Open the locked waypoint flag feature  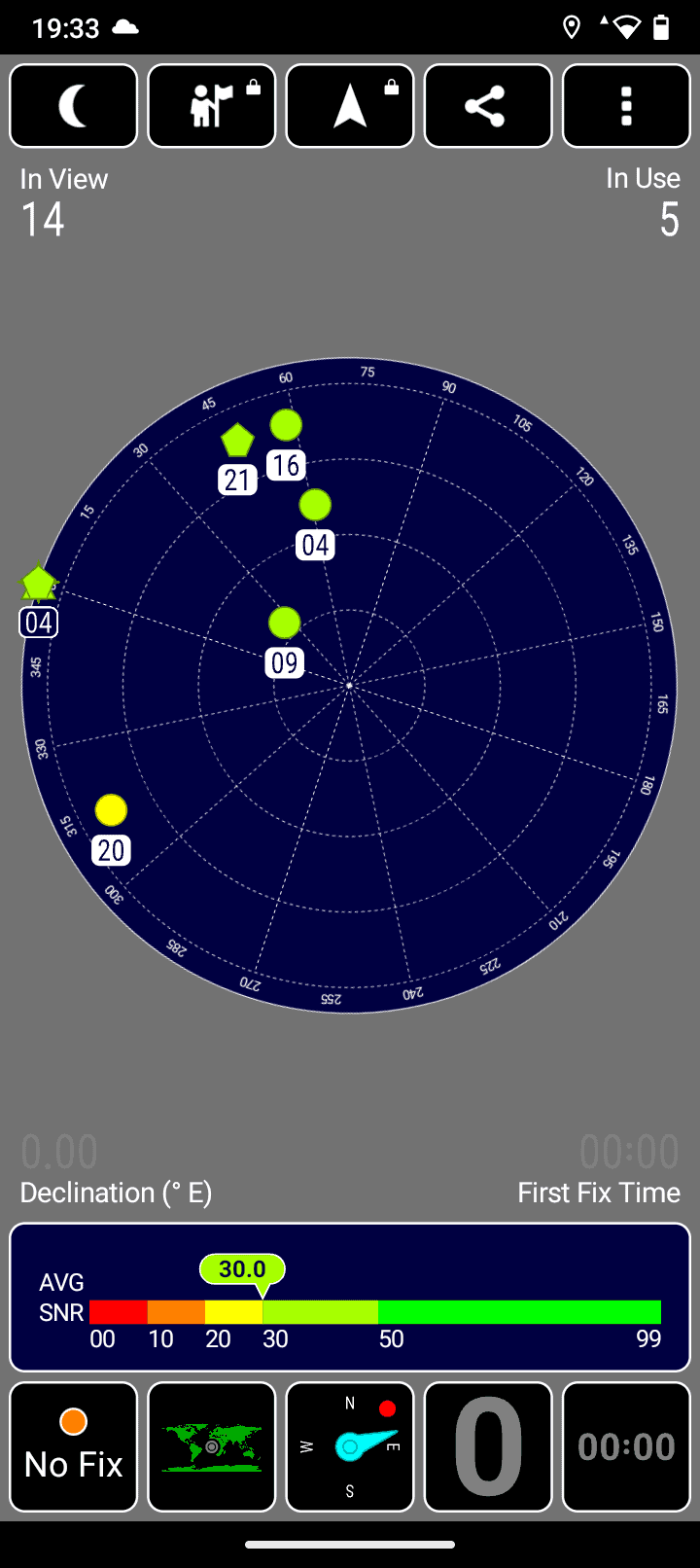pyautogui.click(x=212, y=106)
